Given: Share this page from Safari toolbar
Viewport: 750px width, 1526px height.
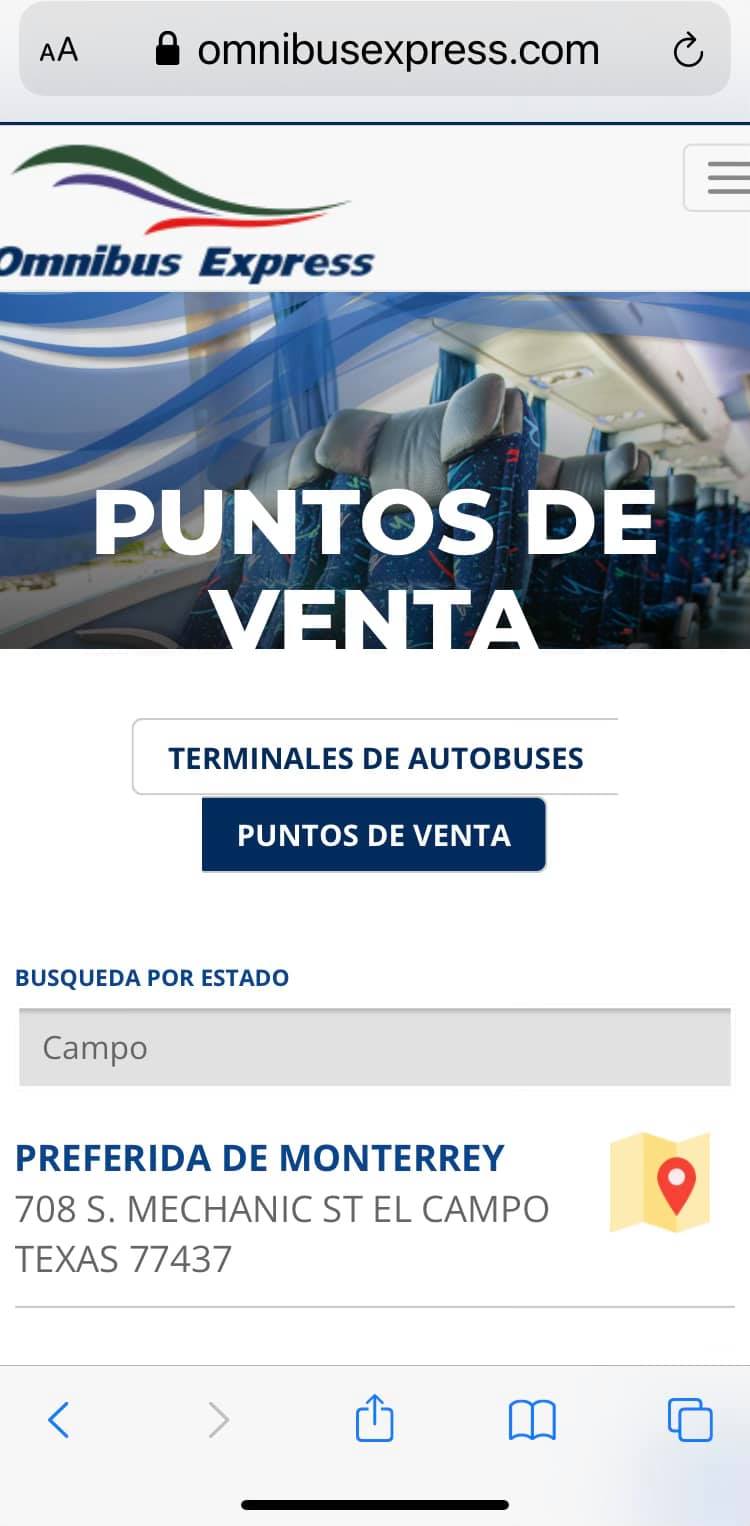Looking at the screenshot, I should pyautogui.click(x=375, y=1420).
